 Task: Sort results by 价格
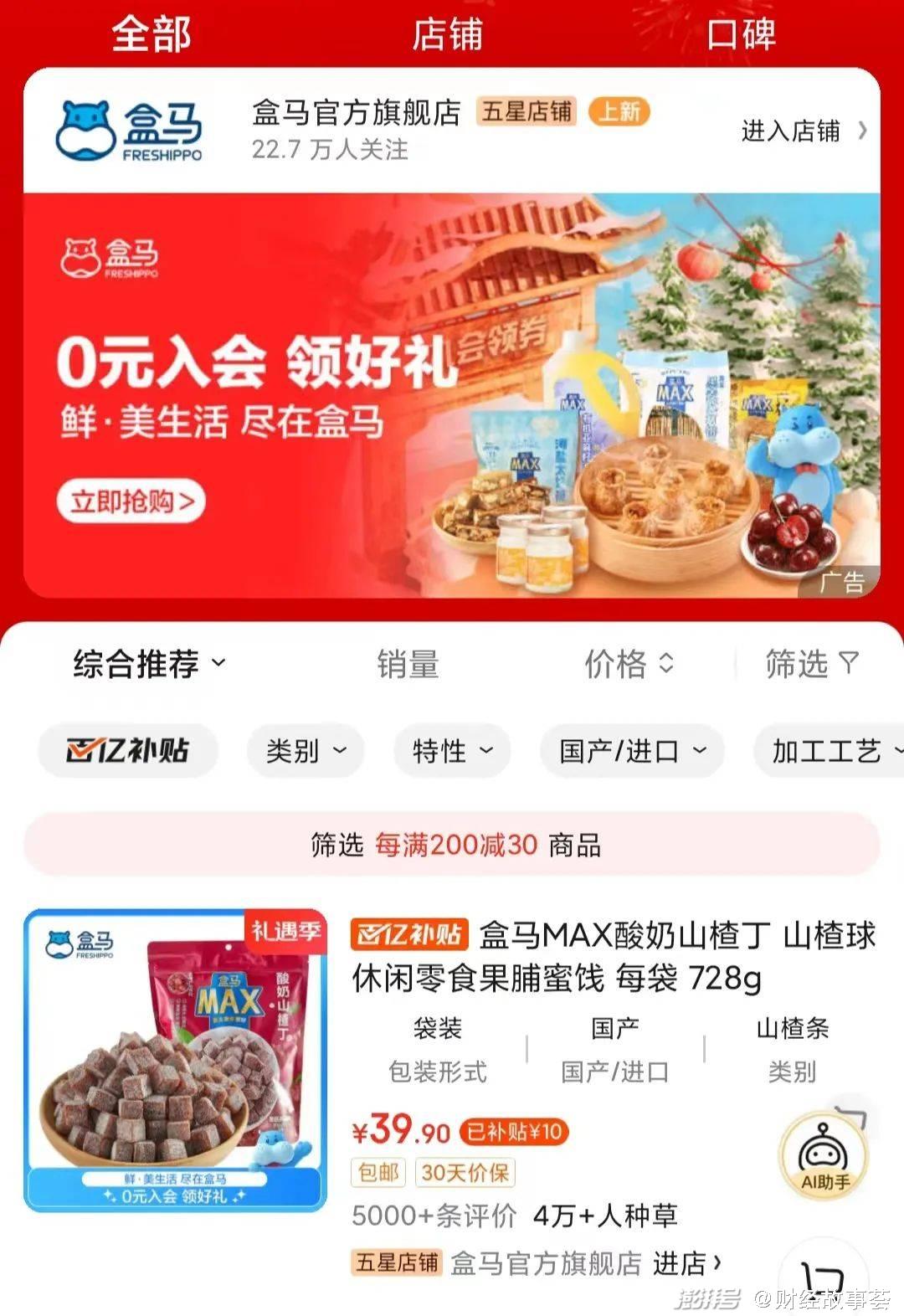[x=628, y=664]
